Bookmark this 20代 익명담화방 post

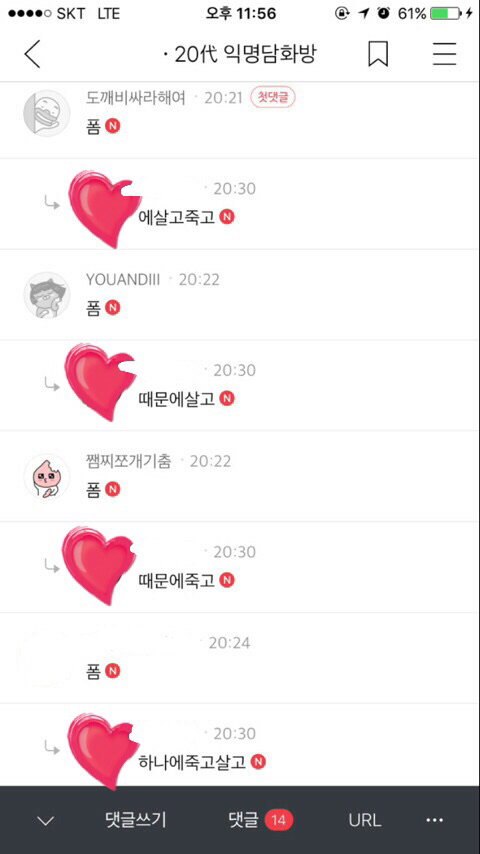point(378,54)
